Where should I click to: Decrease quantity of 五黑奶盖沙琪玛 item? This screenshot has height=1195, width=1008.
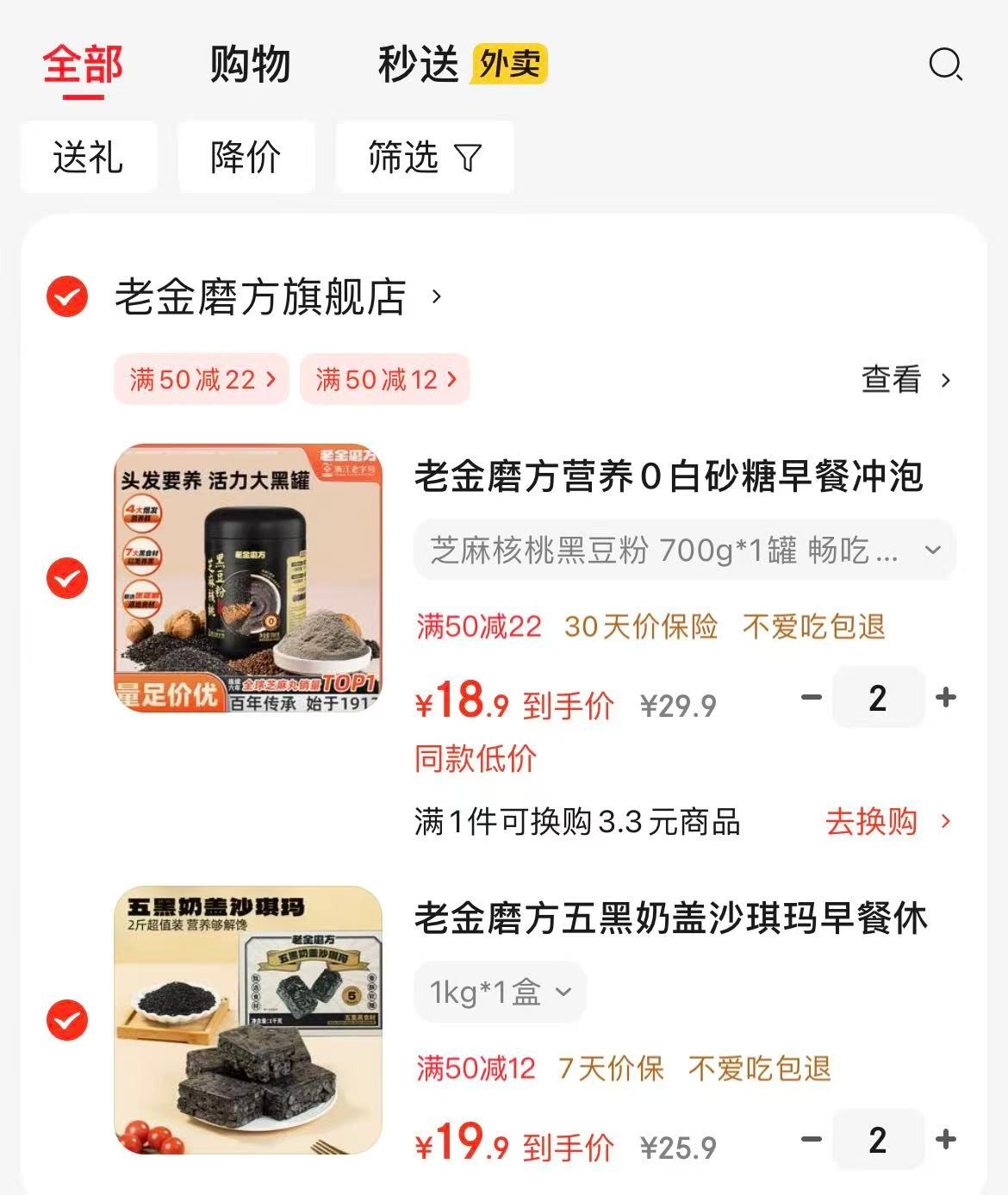[811, 1140]
